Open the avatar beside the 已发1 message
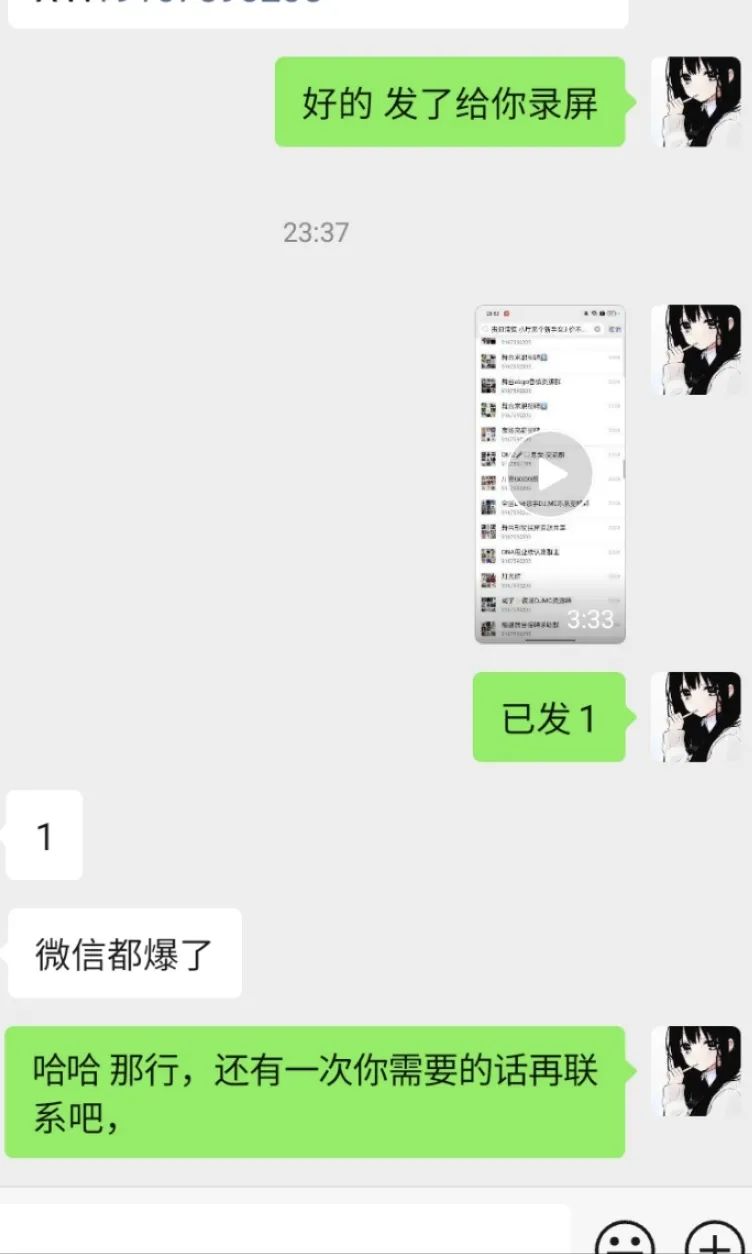Screen dimensions: 752x1254 click(696, 717)
